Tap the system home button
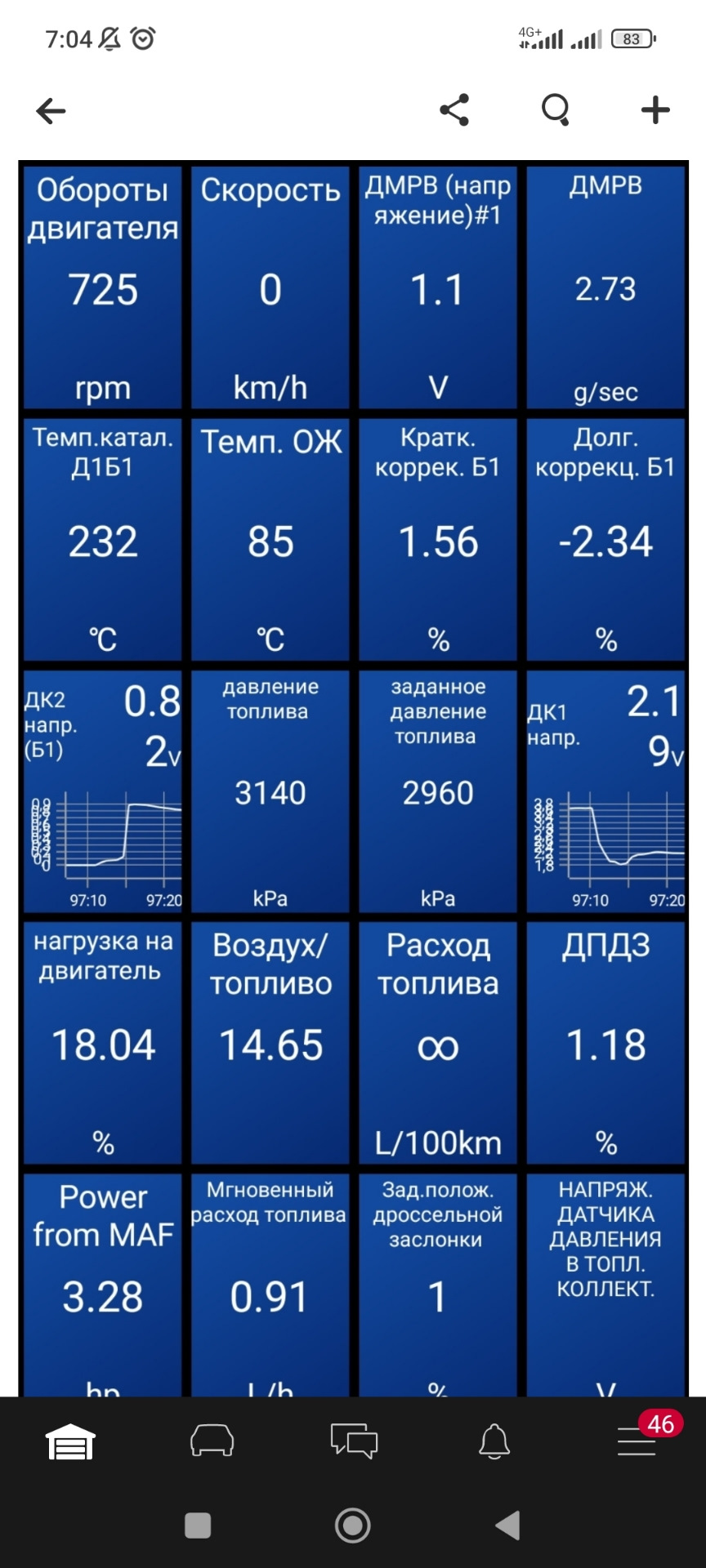 click(353, 1525)
